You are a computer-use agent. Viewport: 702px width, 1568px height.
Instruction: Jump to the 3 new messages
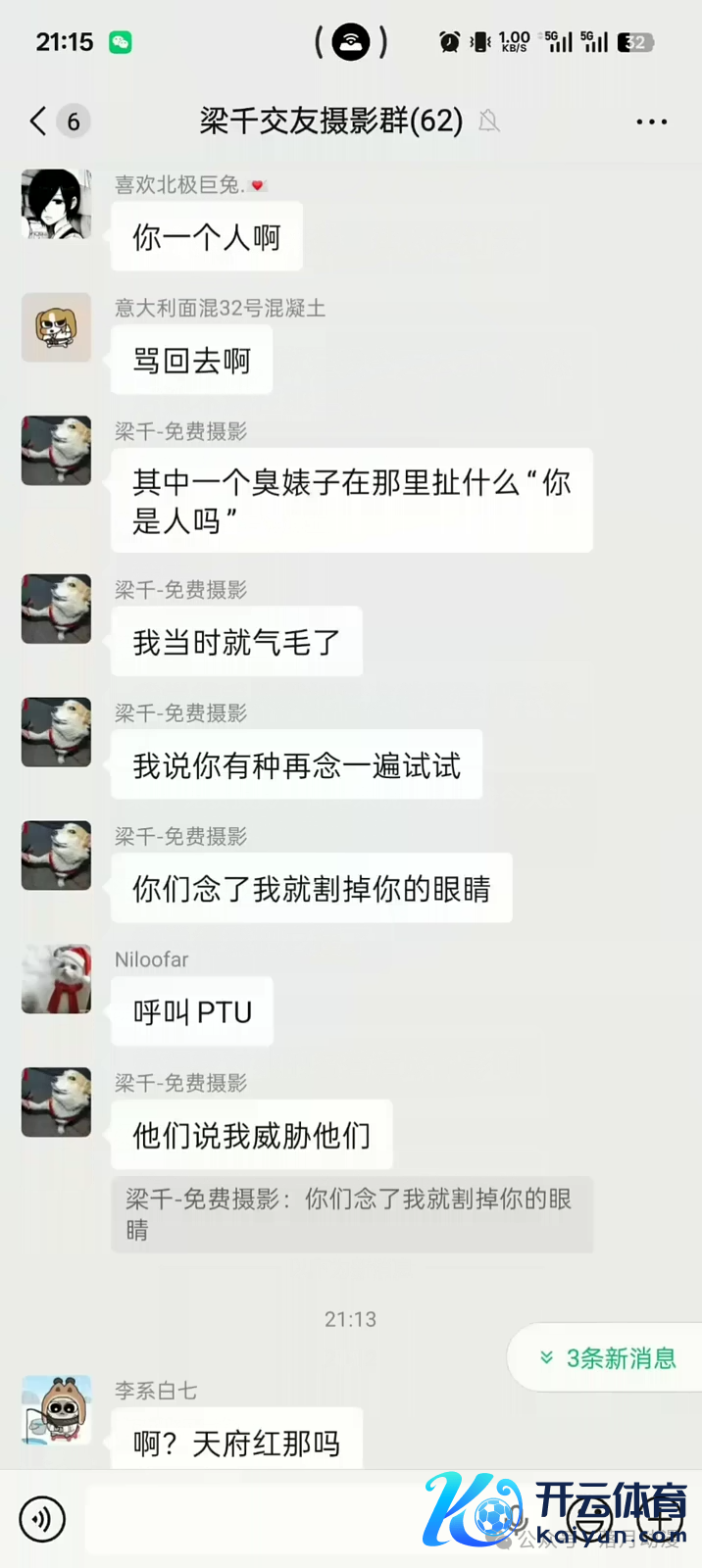pos(608,1358)
